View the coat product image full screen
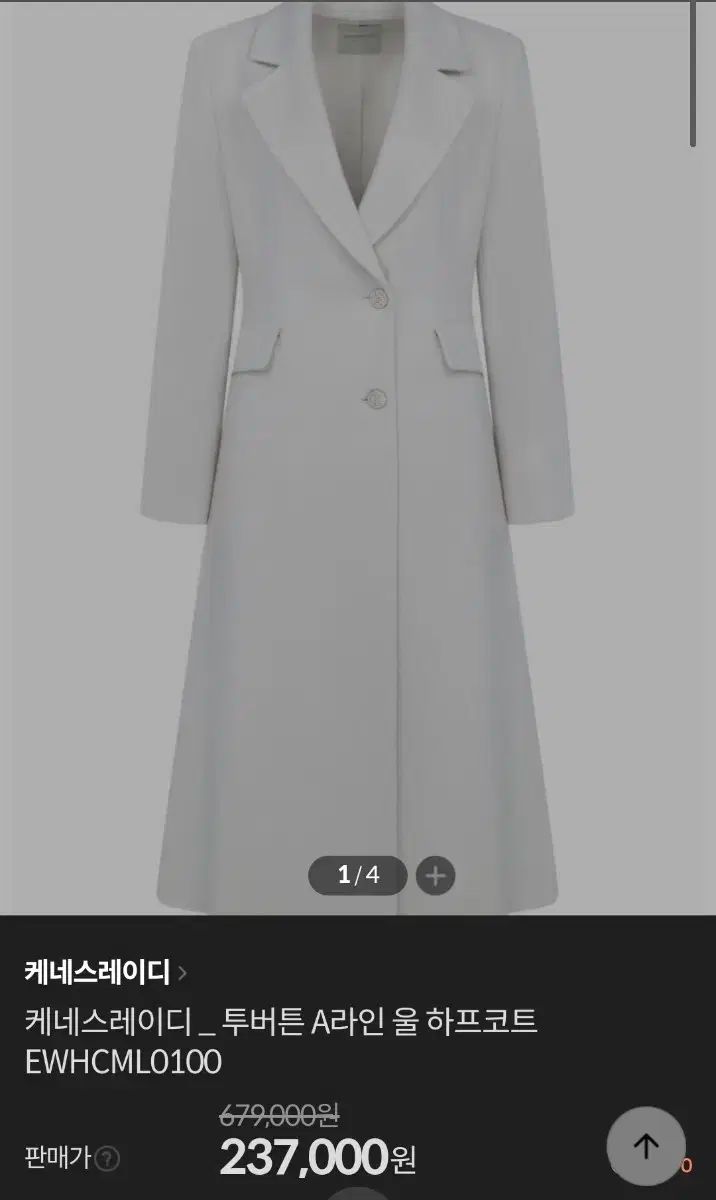The height and width of the screenshot is (1200, 716). coord(358,450)
